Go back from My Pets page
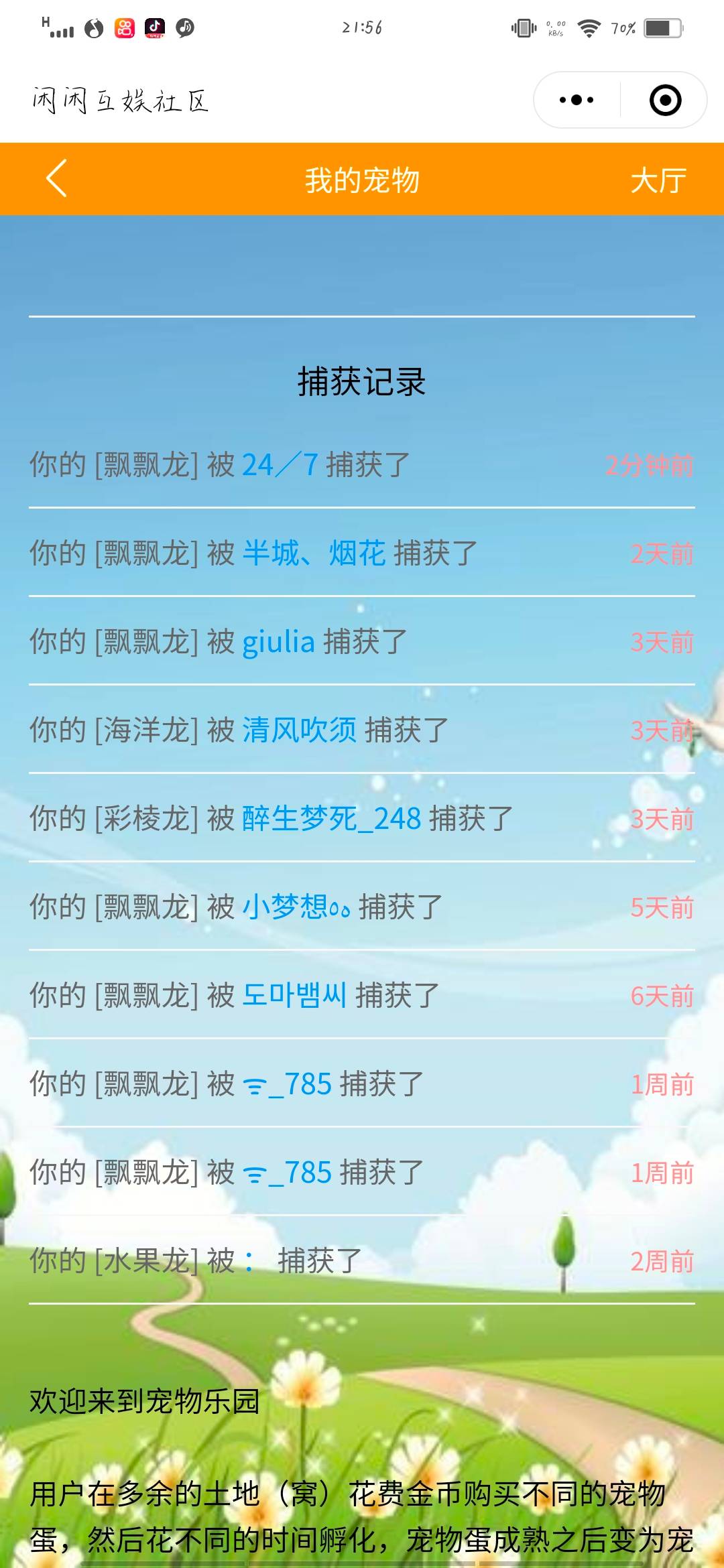The height and width of the screenshot is (1568, 724). click(57, 179)
